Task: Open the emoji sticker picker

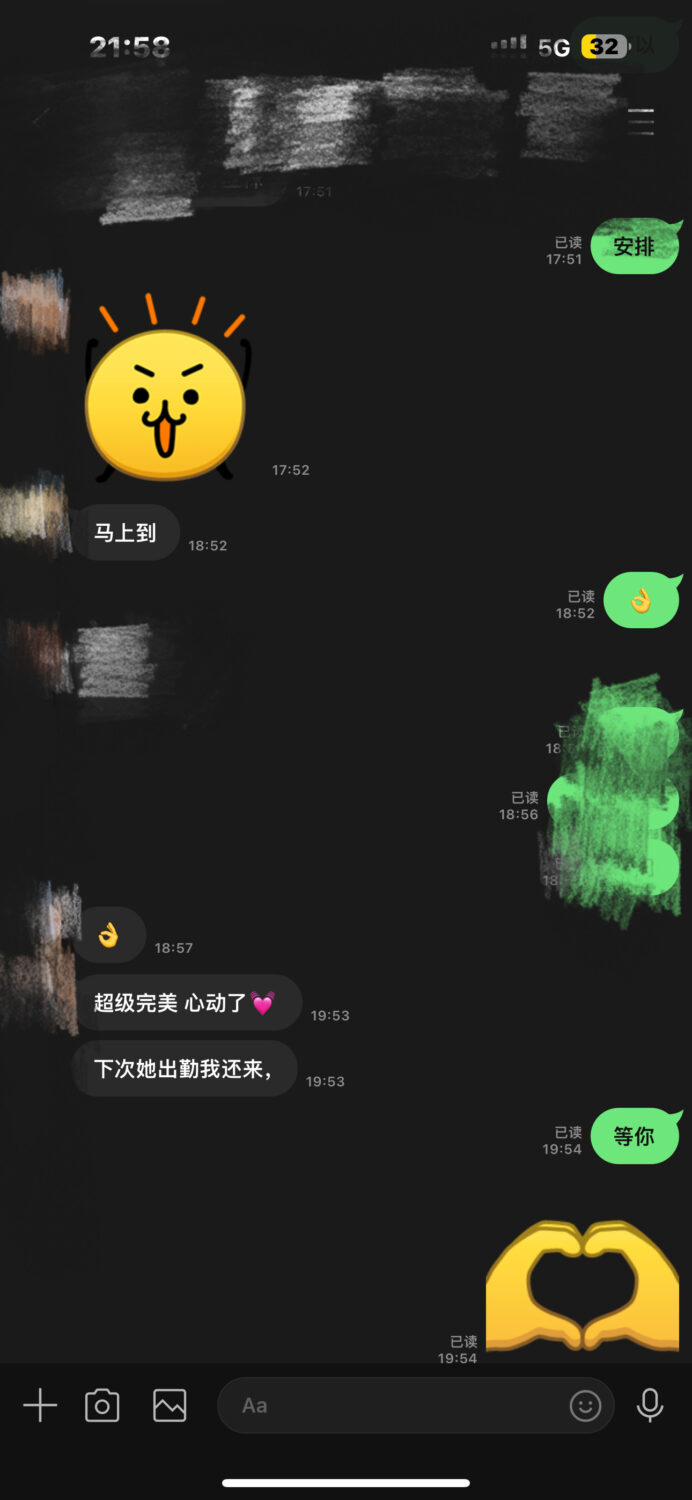Action: (585, 1405)
